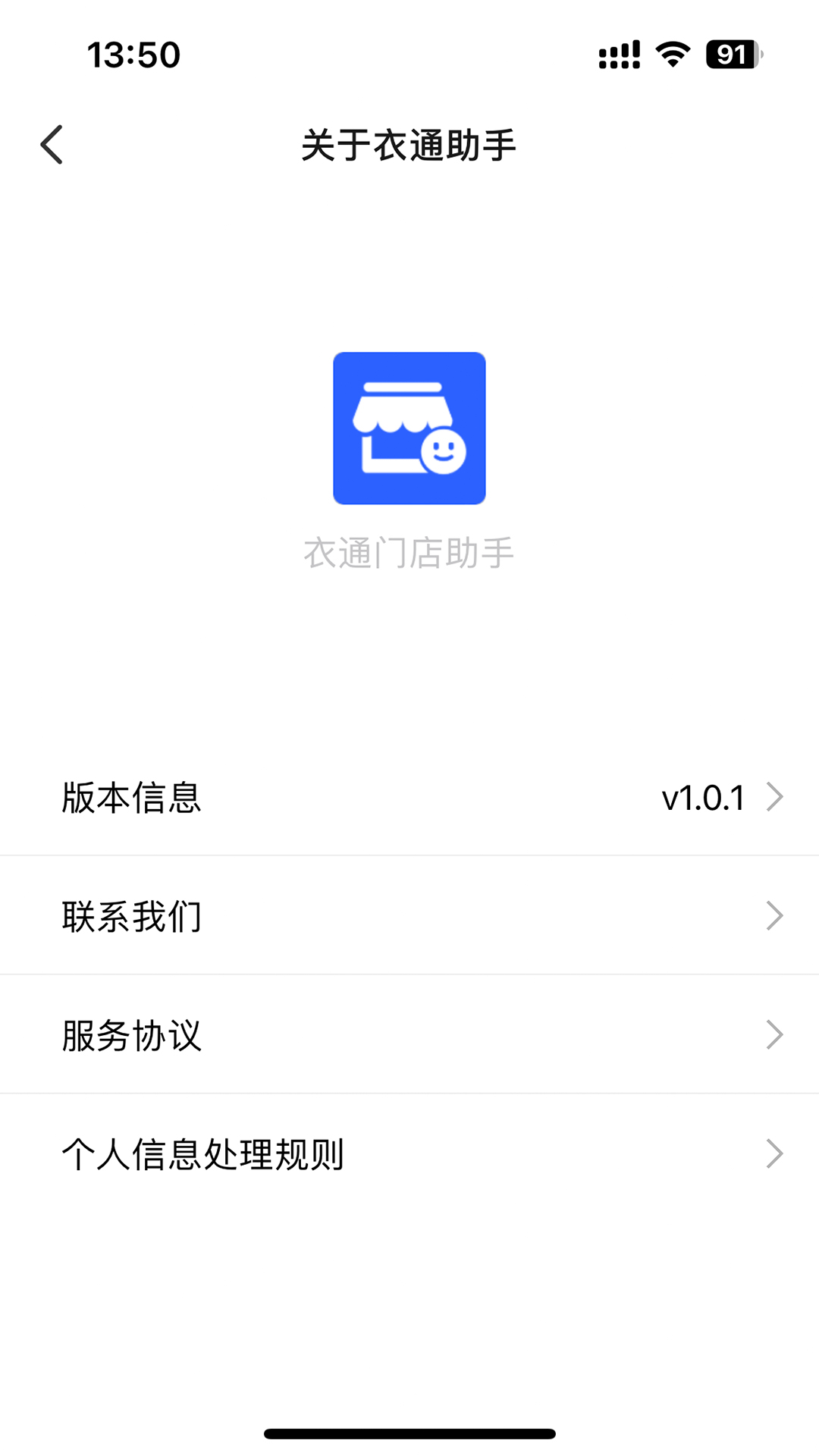Open the 个人信息处理规则 row chevron

point(774,1153)
